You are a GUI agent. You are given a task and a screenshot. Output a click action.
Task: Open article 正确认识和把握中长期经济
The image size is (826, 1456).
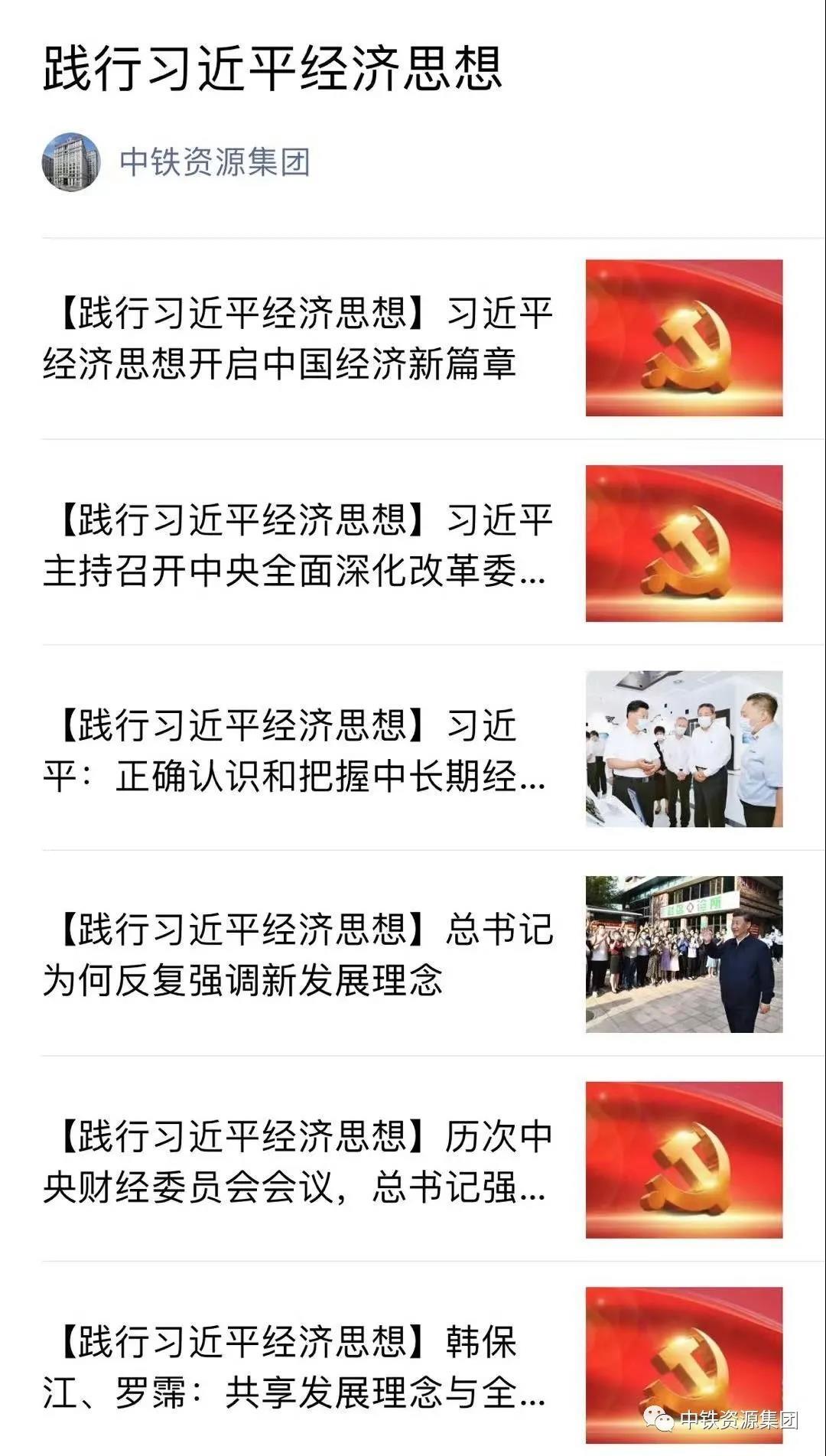(298, 750)
